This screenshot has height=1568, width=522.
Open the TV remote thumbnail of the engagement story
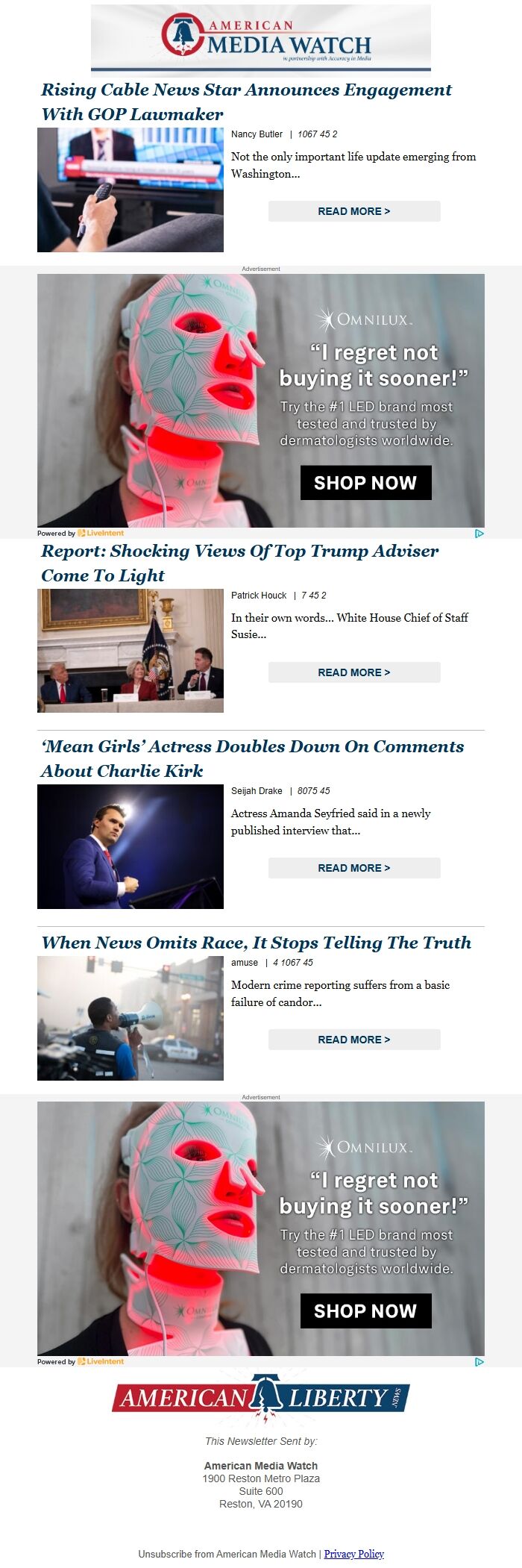pos(130,190)
